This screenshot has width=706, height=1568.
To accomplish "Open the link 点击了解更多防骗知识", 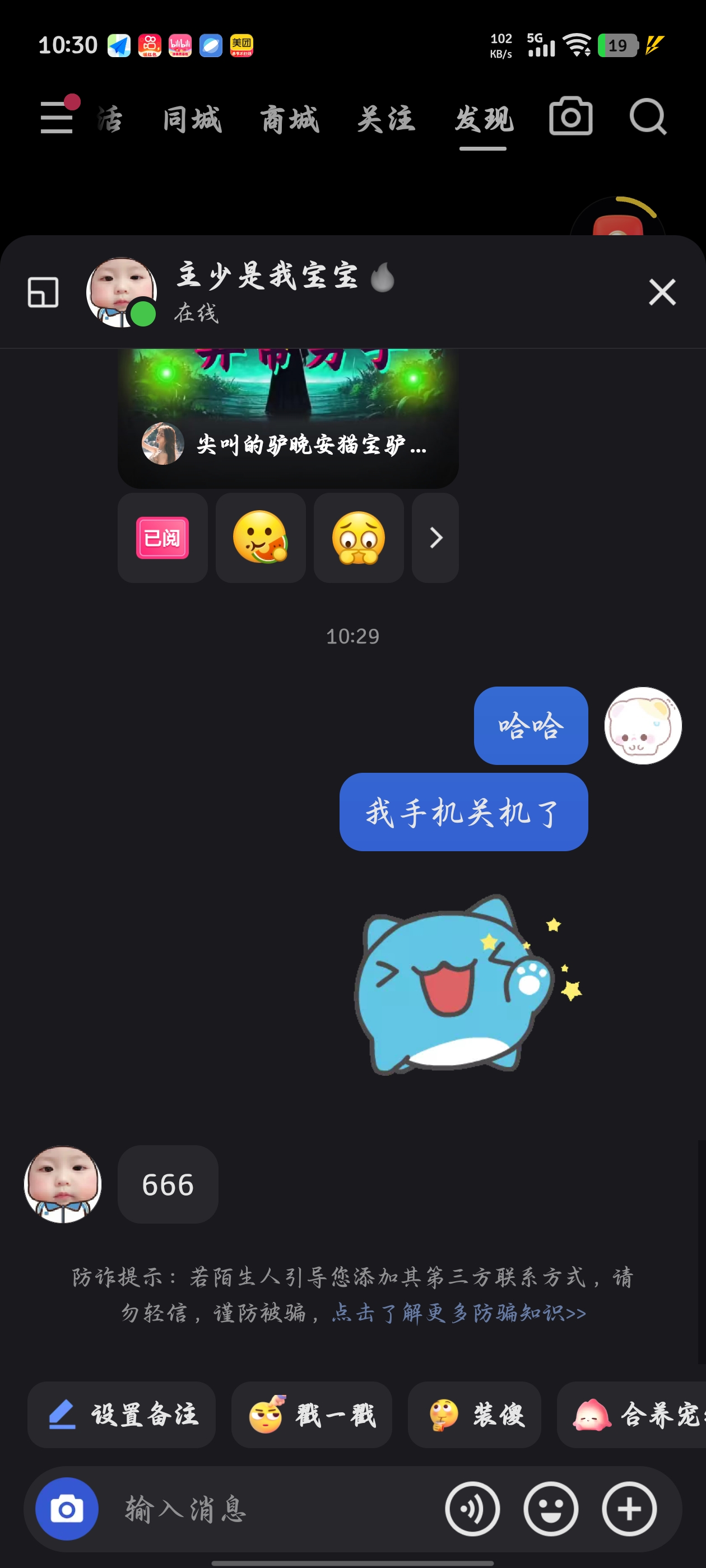I will click(x=459, y=1312).
